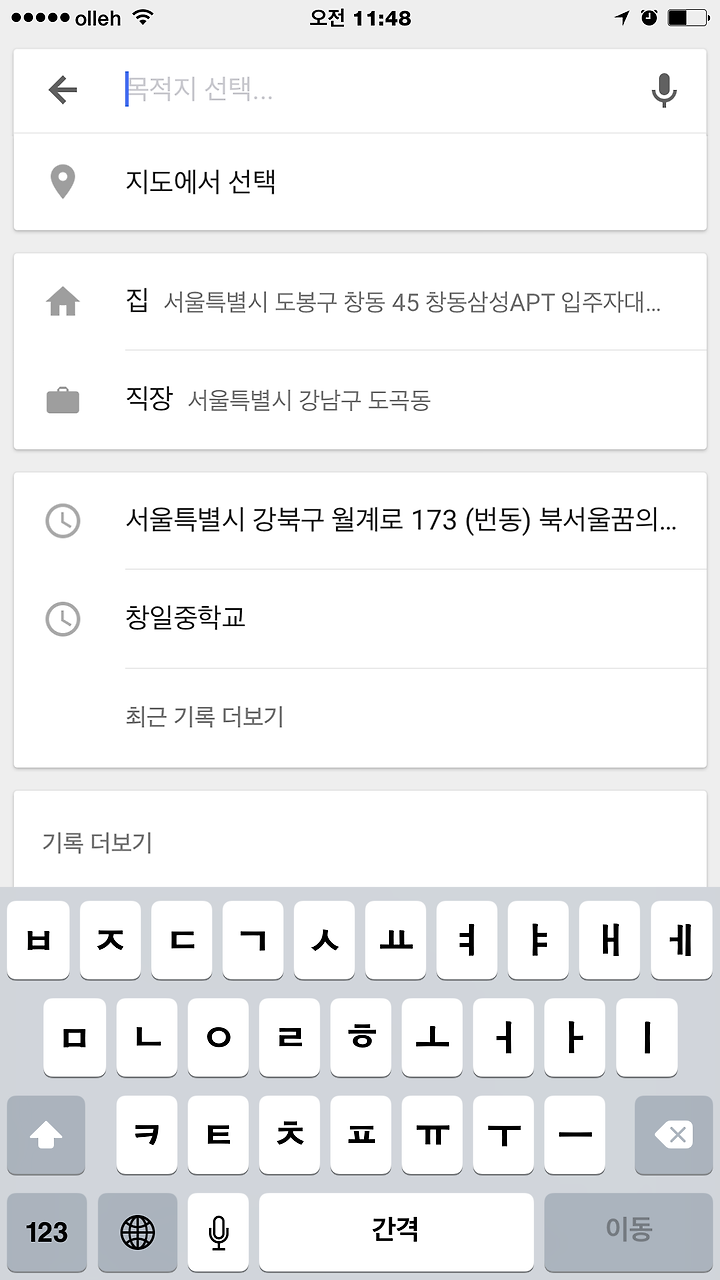This screenshot has width=720, height=1280.
Task: Go back with the arrow icon
Action: (63, 91)
